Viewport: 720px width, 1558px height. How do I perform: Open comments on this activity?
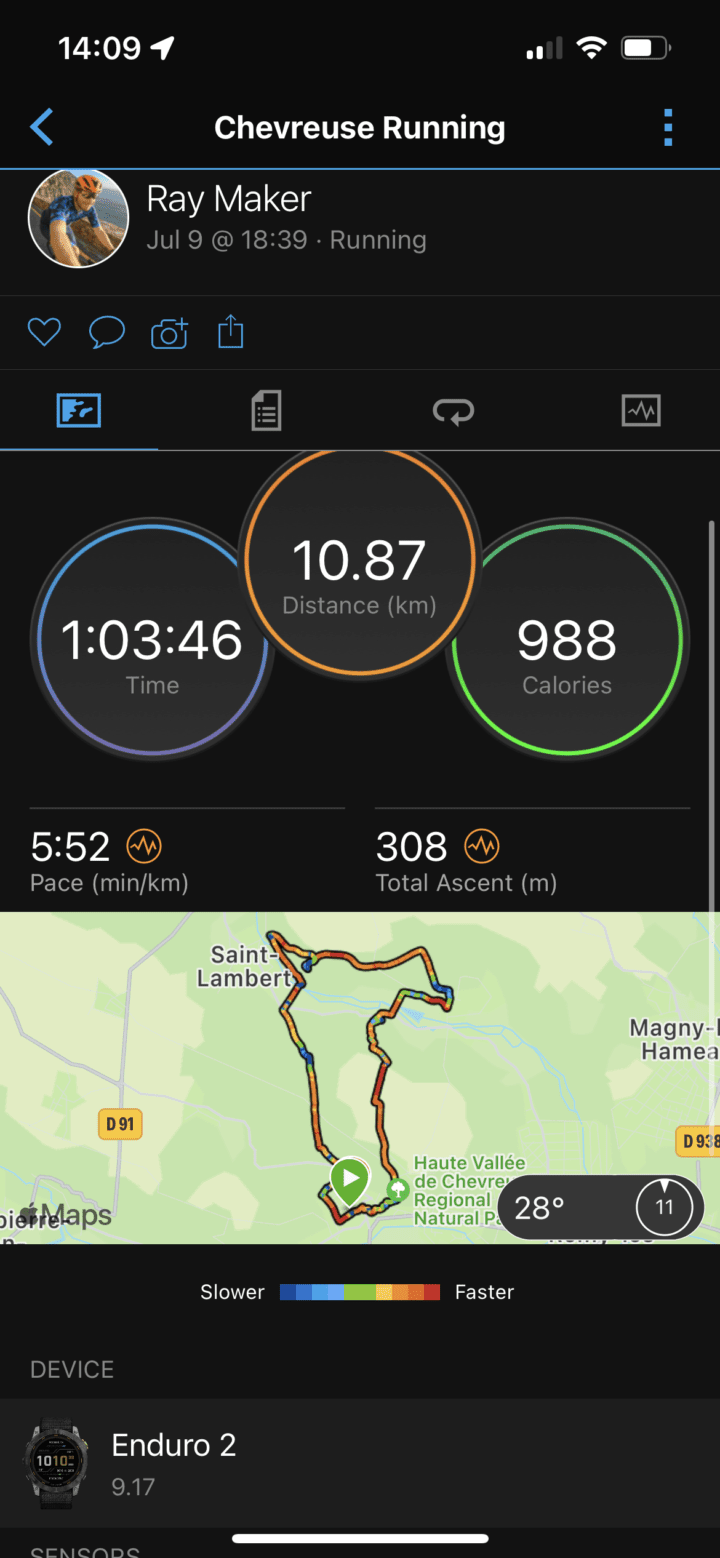106,332
